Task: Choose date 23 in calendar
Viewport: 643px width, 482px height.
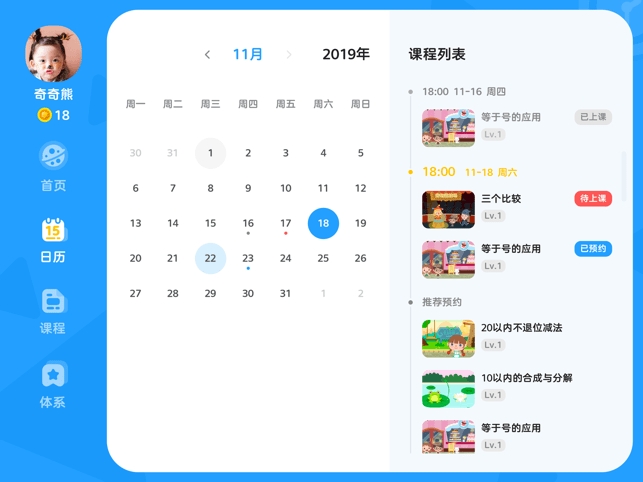Action: pyautogui.click(x=248, y=258)
